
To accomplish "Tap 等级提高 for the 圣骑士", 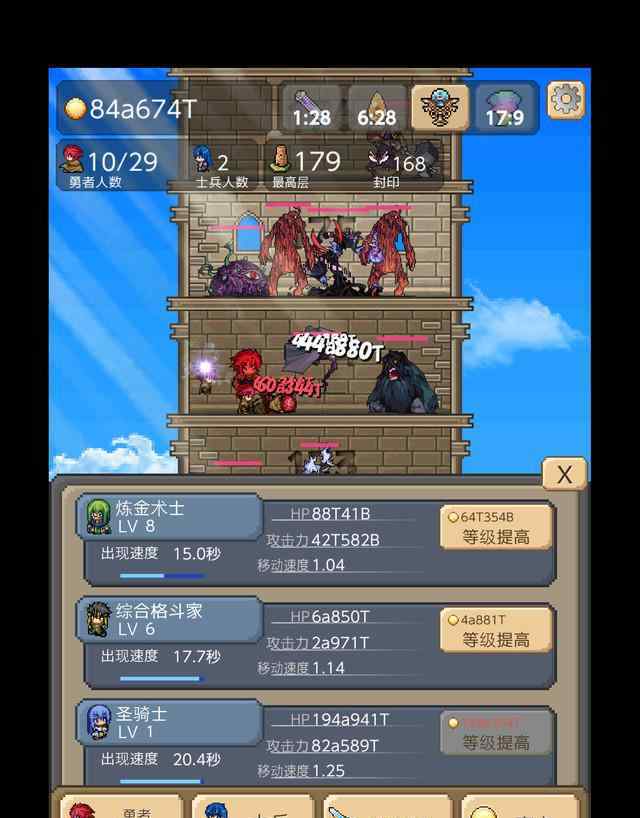I will click(496, 734).
